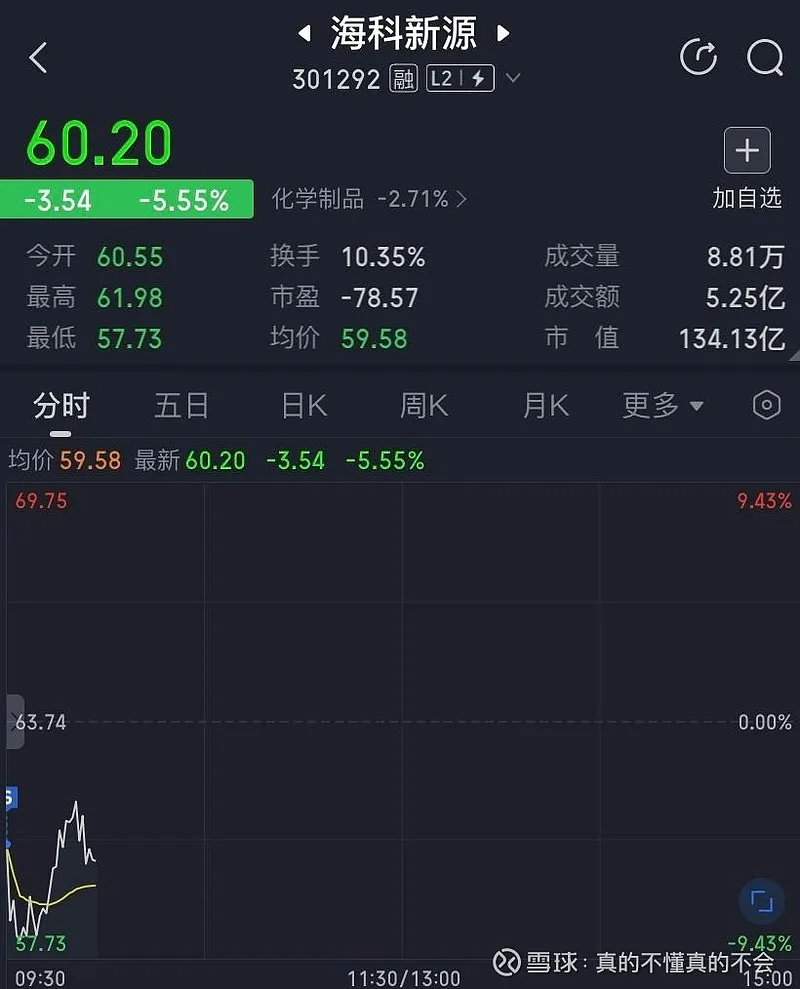The height and width of the screenshot is (989, 800).
Task: Show the 日K chart
Action: [x=304, y=406]
